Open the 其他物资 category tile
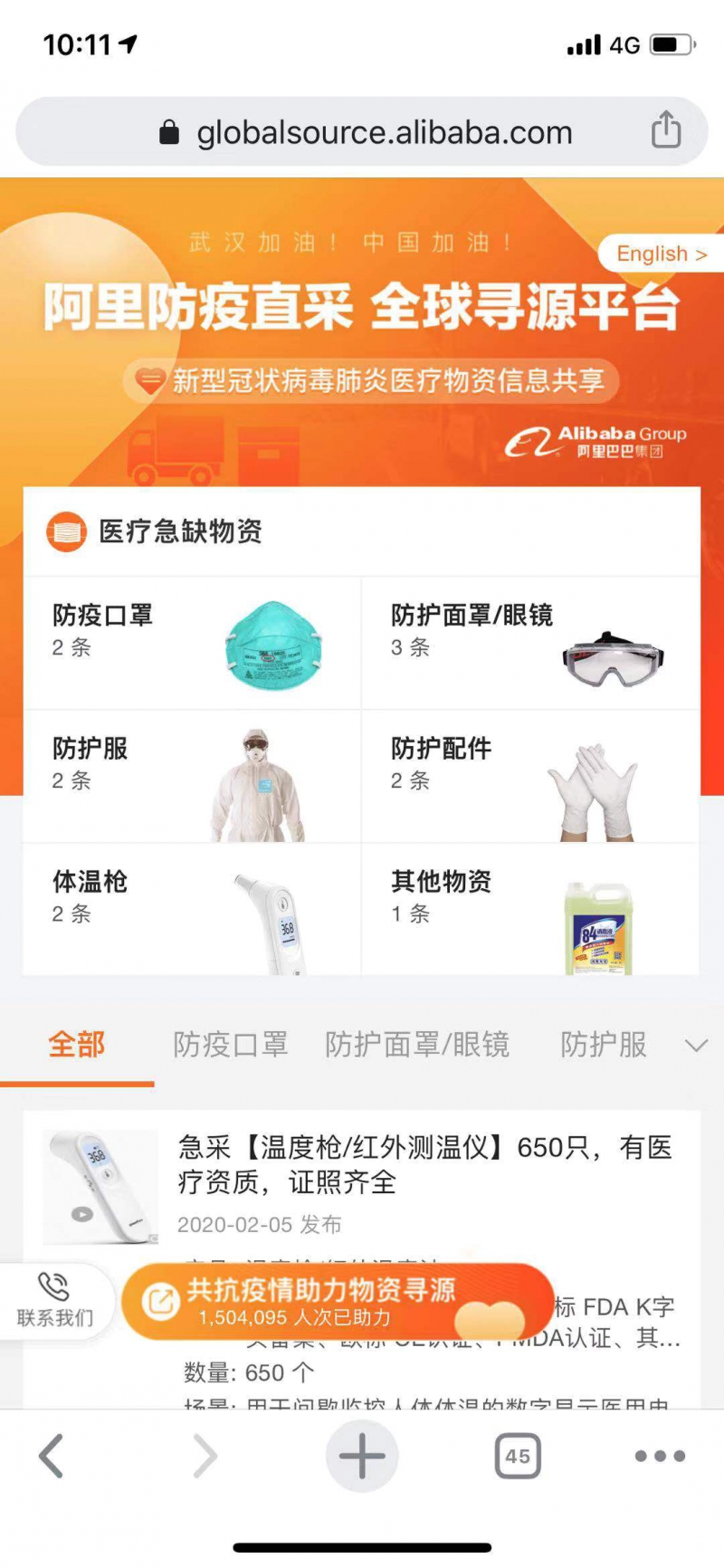The width and height of the screenshot is (724, 1568). [530, 909]
